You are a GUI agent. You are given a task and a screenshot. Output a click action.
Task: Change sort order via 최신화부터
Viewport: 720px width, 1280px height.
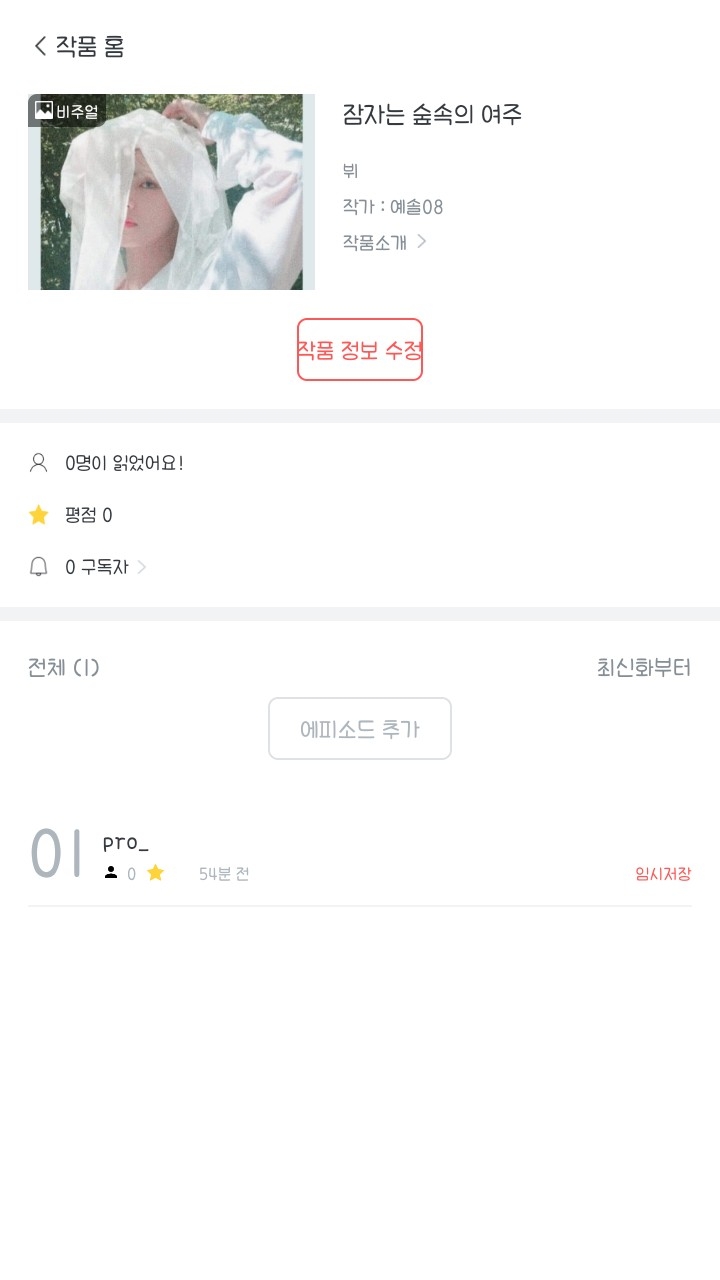643,668
